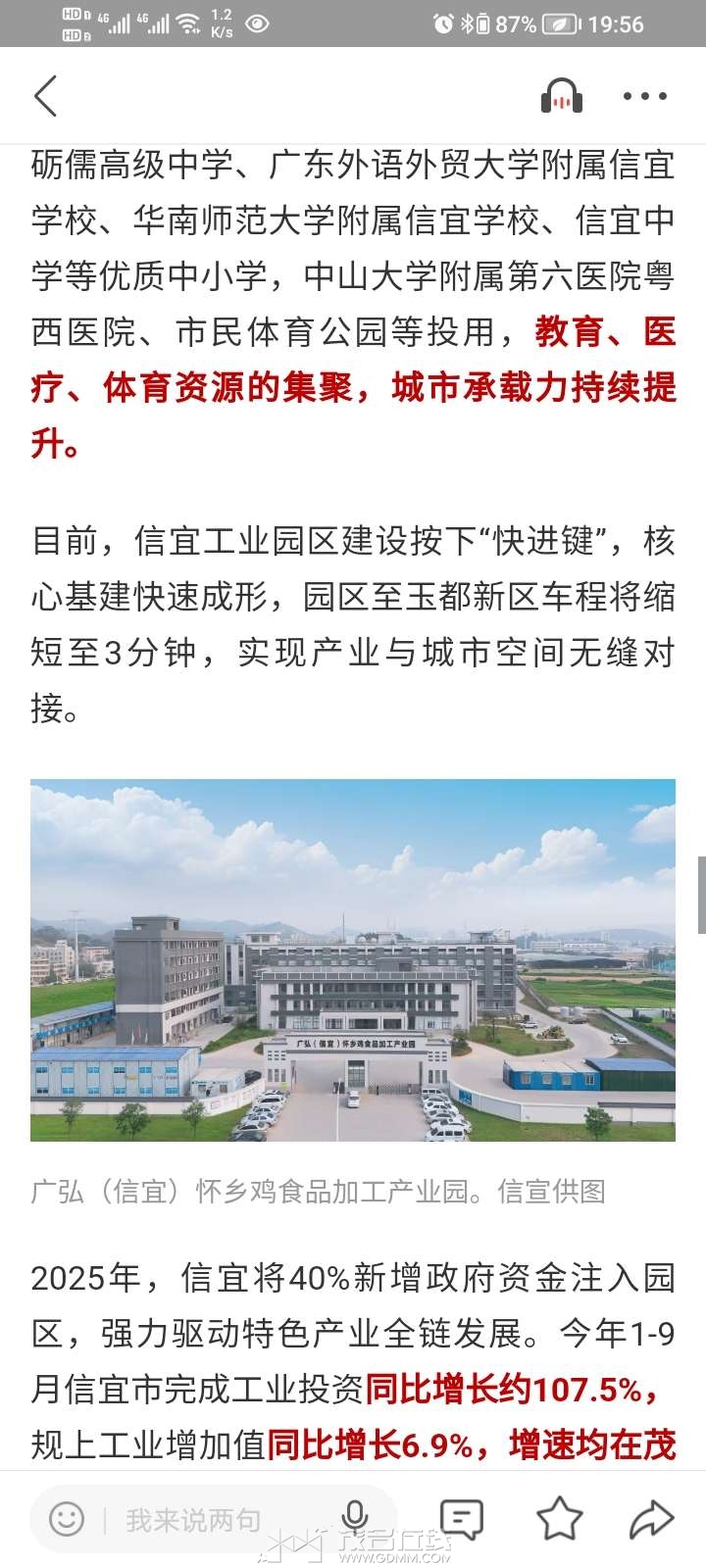Go back to the previous page

46,96
